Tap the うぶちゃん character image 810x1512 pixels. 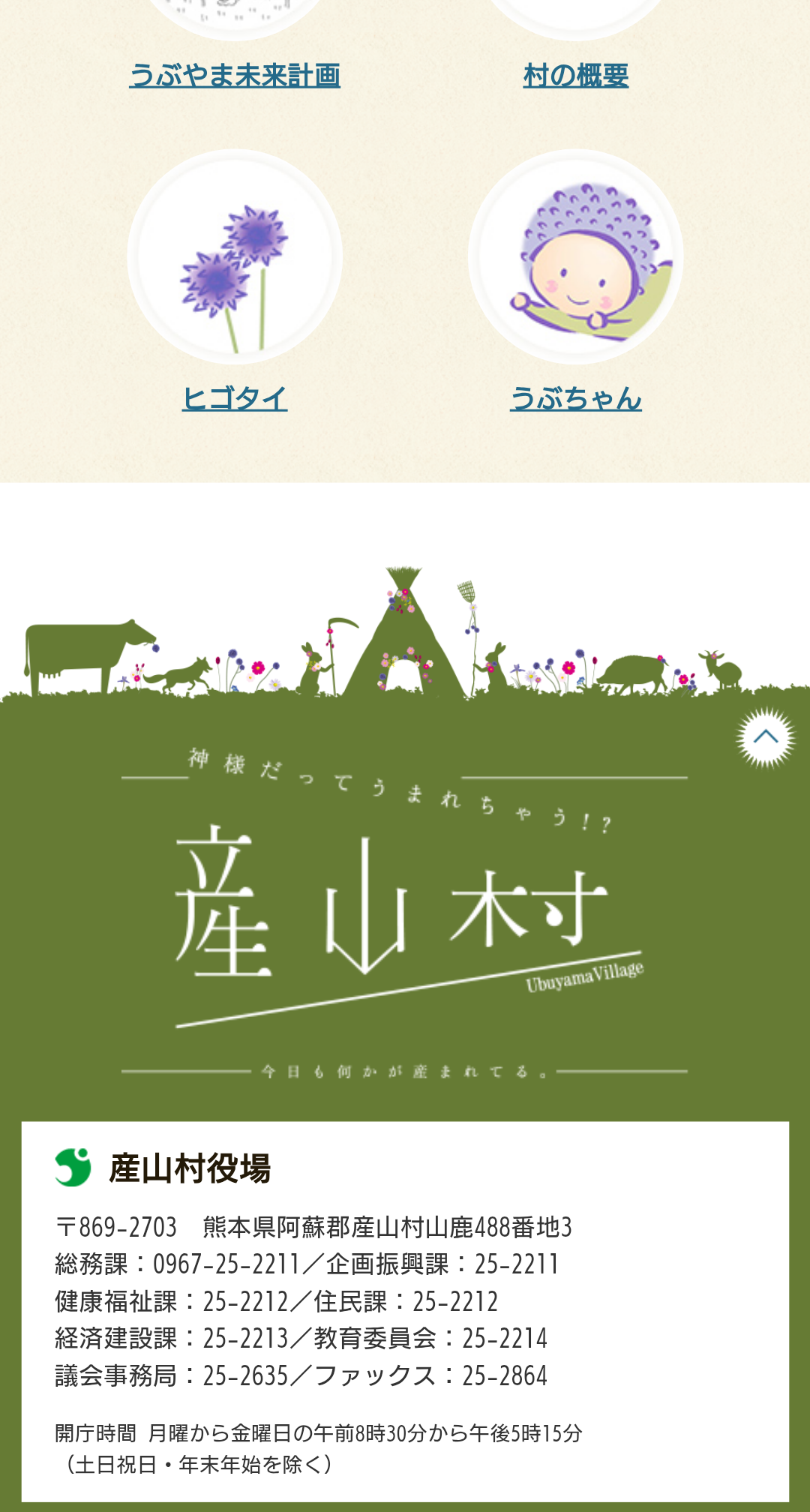pyautogui.click(x=575, y=257)
